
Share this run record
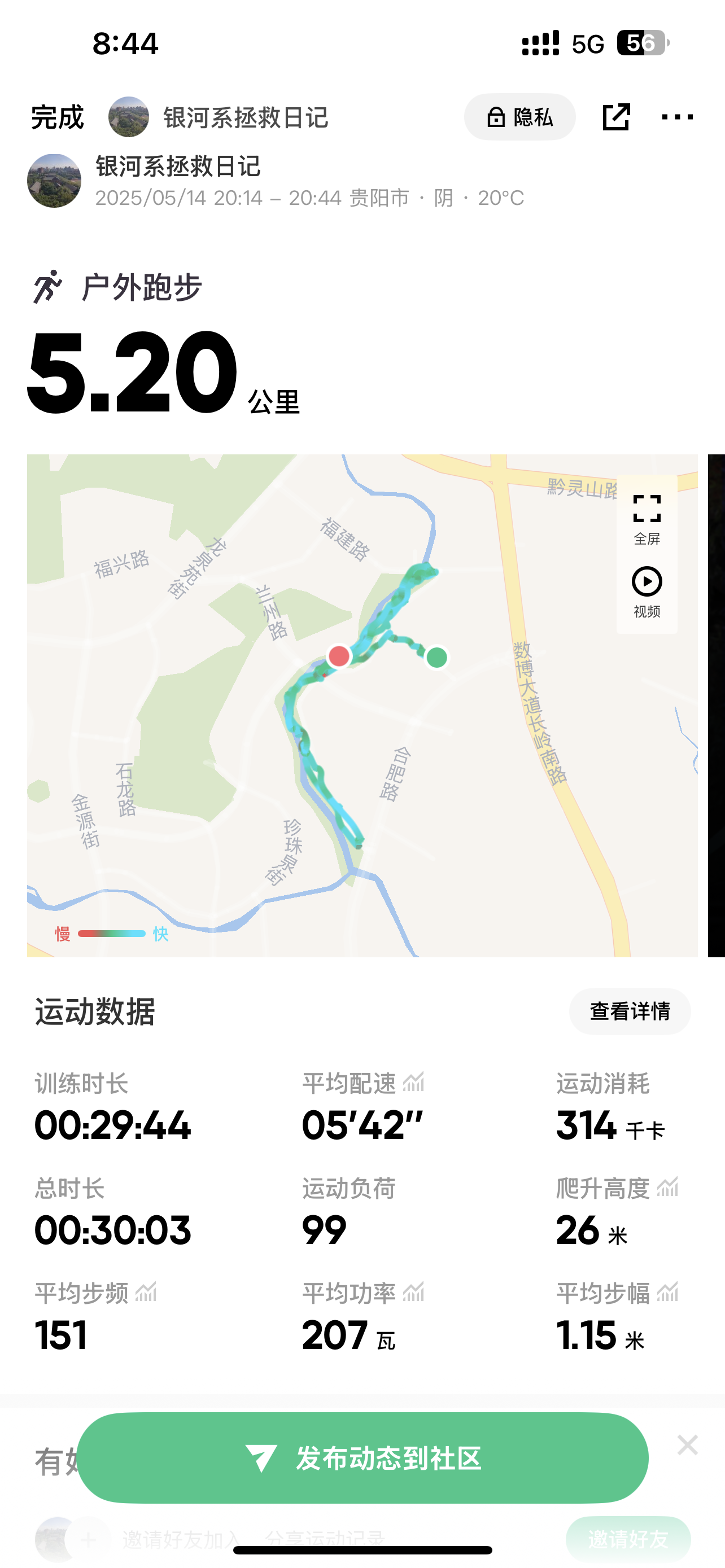[x=615, y=117]
